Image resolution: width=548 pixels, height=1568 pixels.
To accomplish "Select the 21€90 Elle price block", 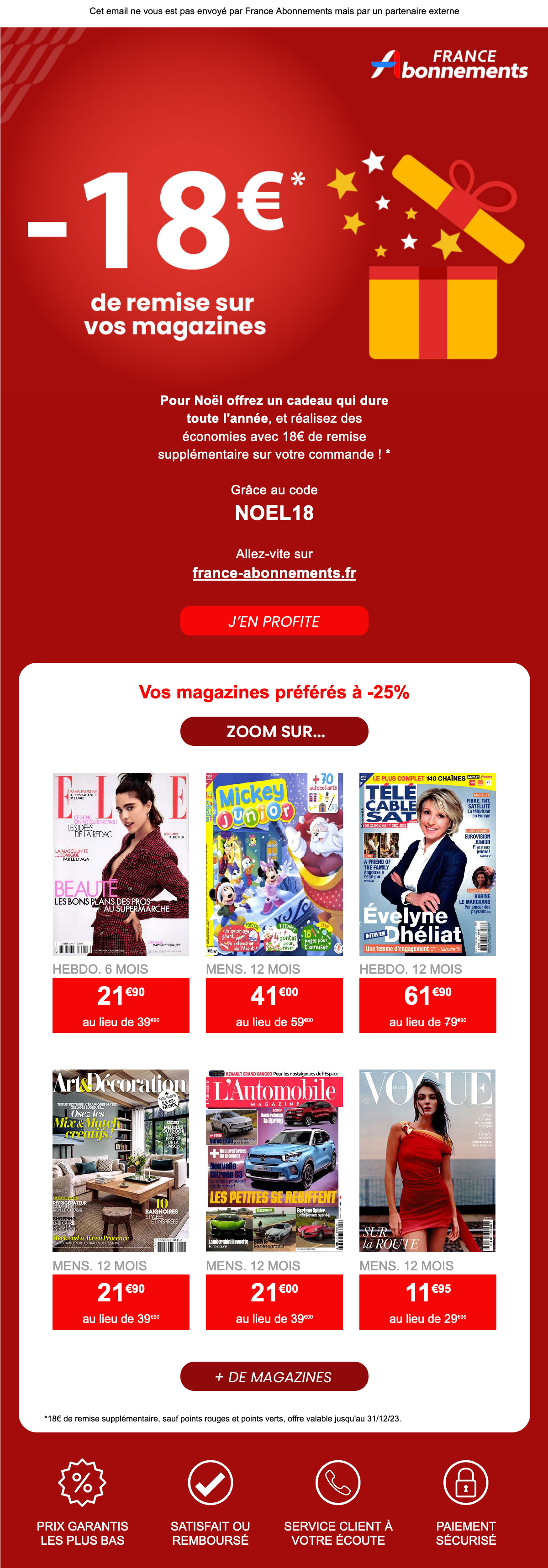I will coord(121,1005).
